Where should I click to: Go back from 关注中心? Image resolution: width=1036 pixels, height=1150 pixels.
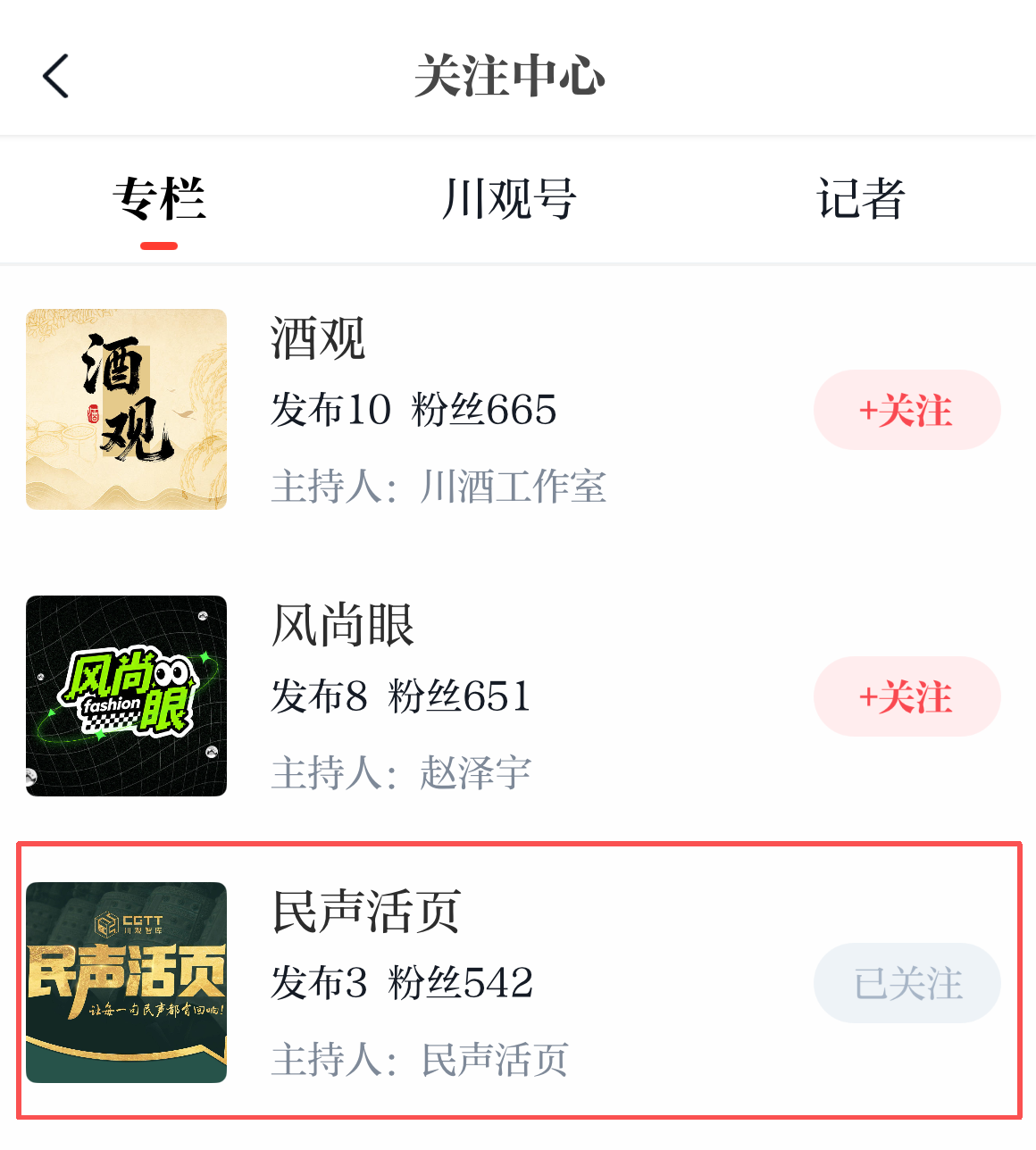click(x=56, y=76)
